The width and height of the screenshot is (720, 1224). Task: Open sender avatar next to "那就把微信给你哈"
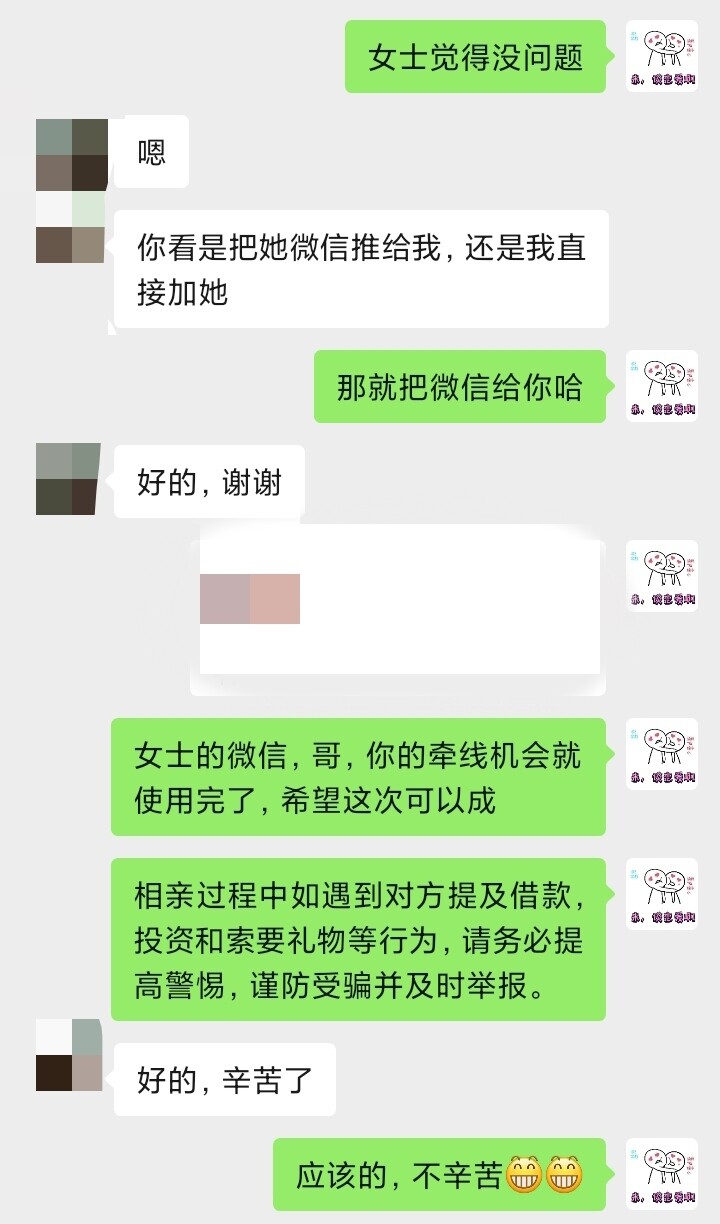point(661,386)
